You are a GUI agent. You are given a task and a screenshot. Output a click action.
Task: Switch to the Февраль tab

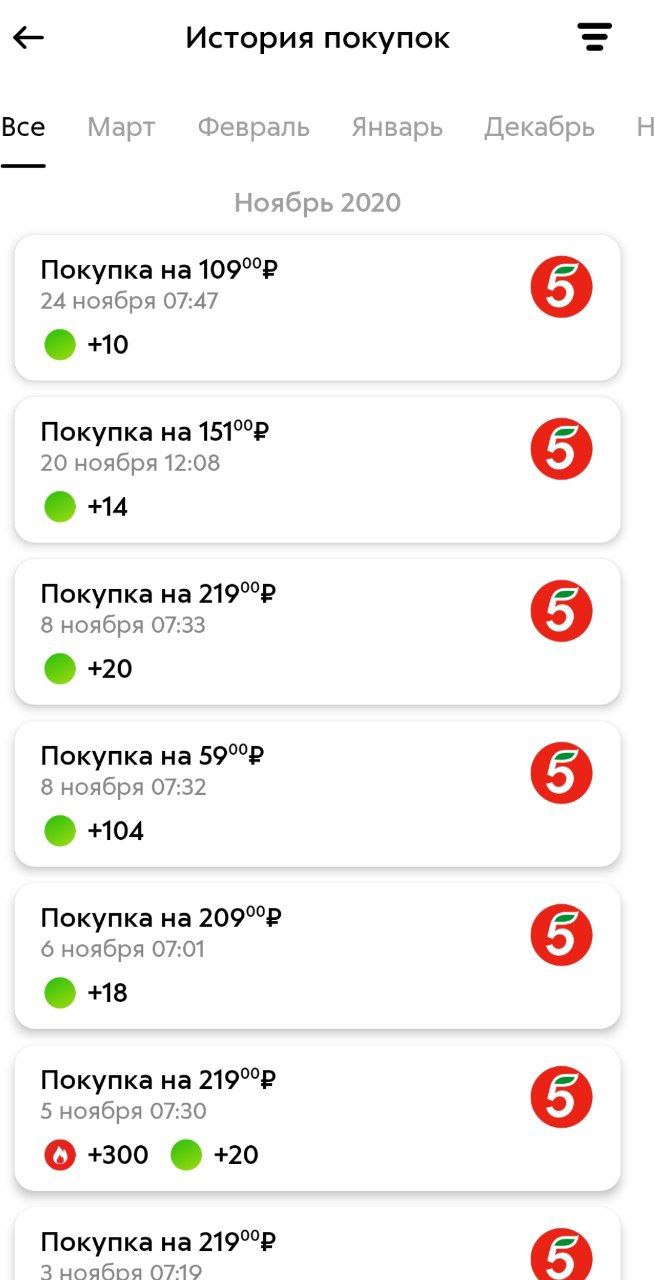(254, 128)
